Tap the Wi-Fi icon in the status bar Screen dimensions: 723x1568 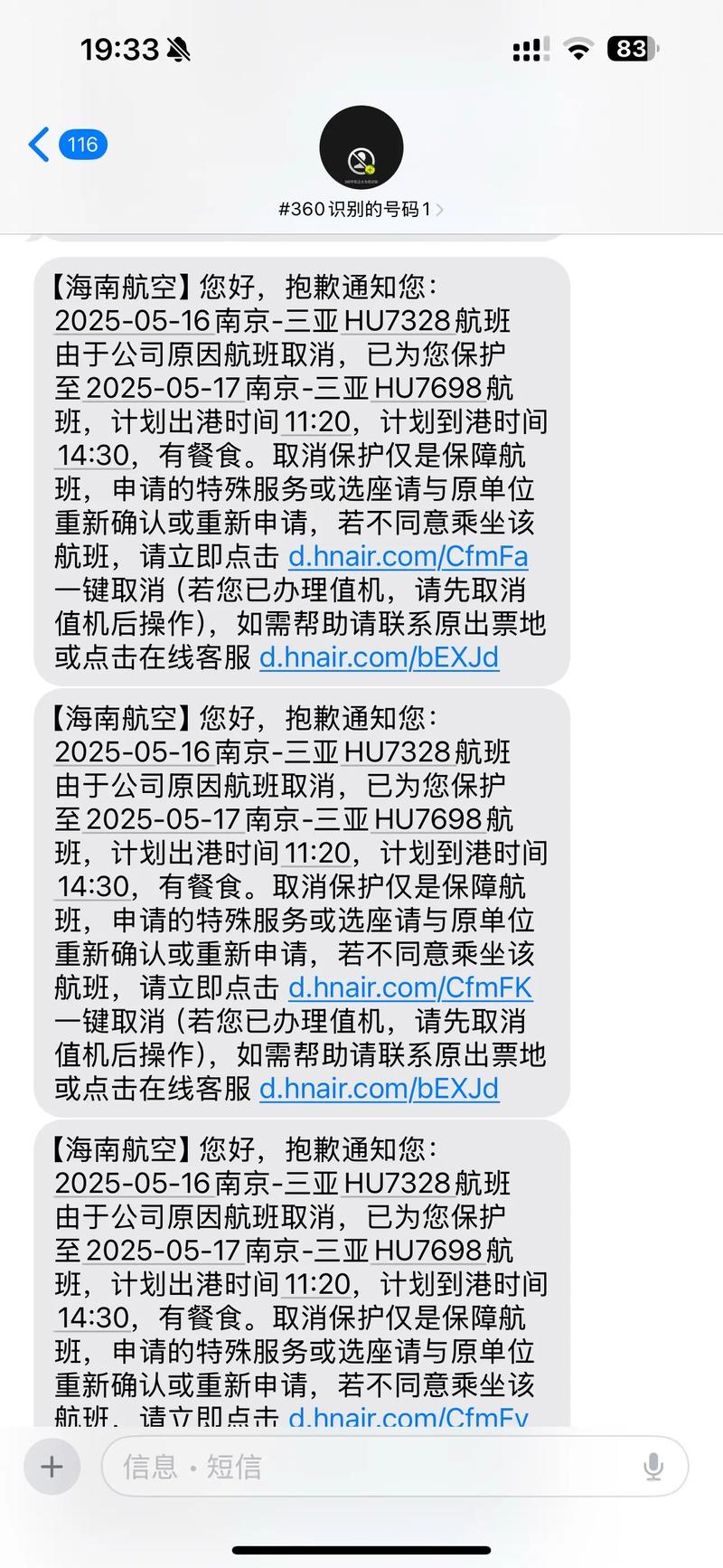tap(576, 50)
